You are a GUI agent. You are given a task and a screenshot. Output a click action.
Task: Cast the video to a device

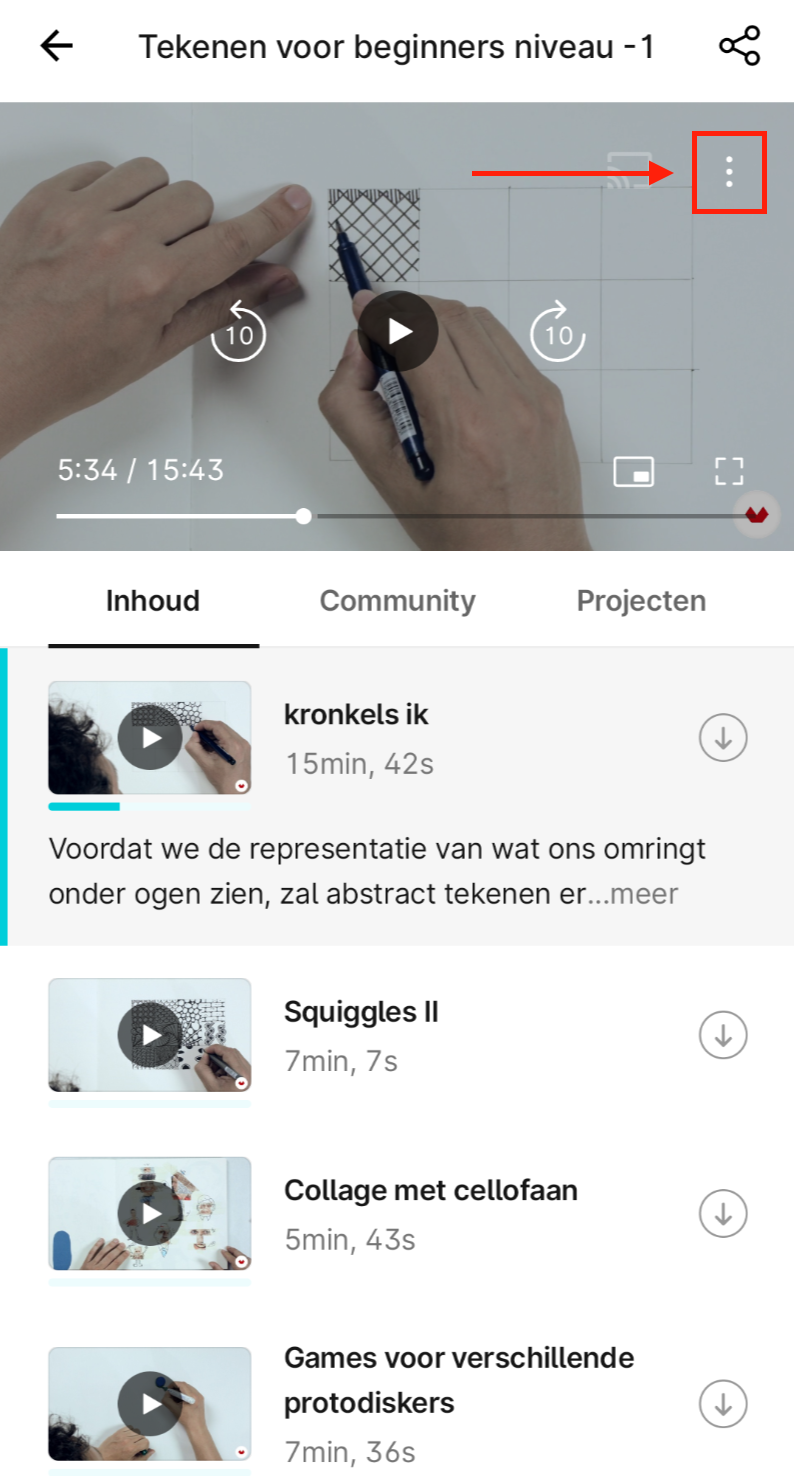(630, 172)
